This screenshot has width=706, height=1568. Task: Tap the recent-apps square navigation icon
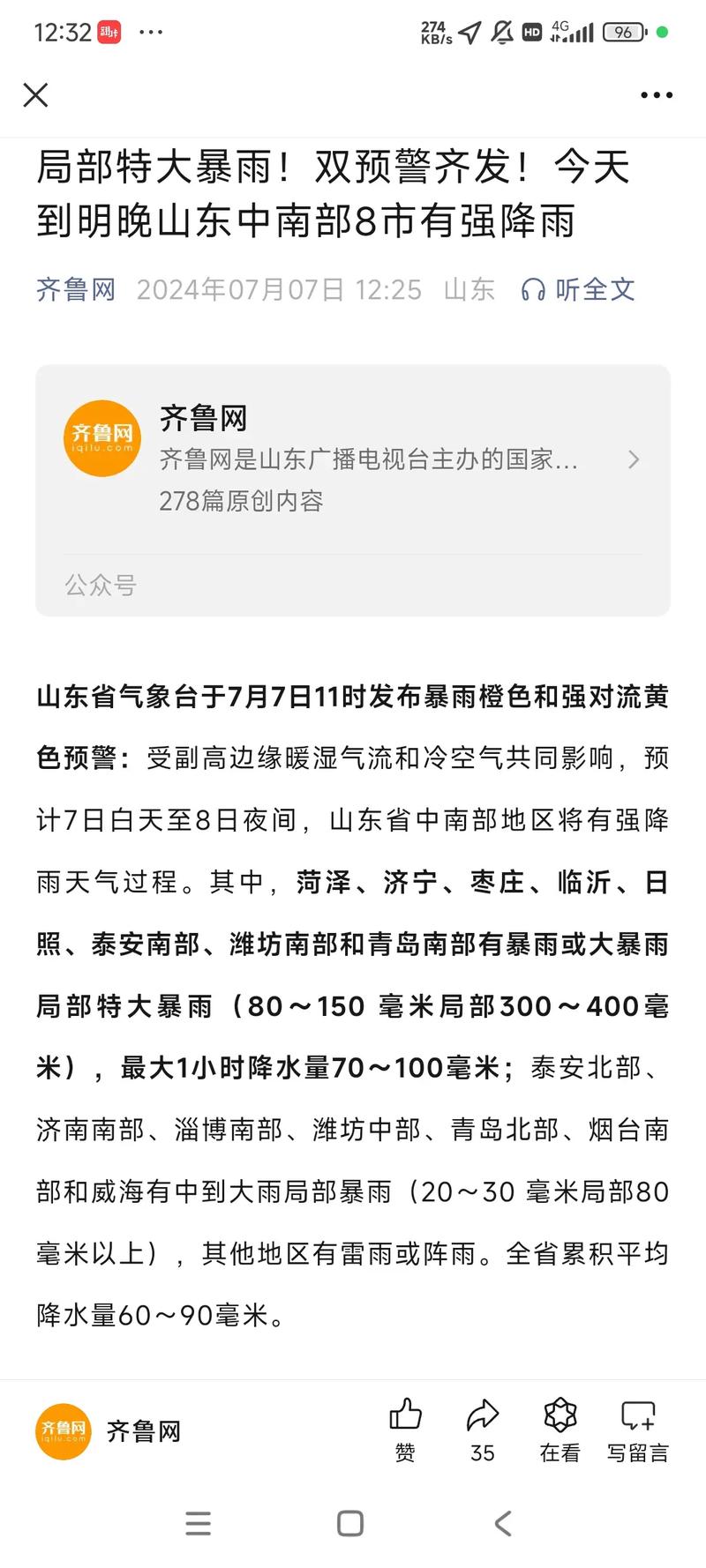350,1523
